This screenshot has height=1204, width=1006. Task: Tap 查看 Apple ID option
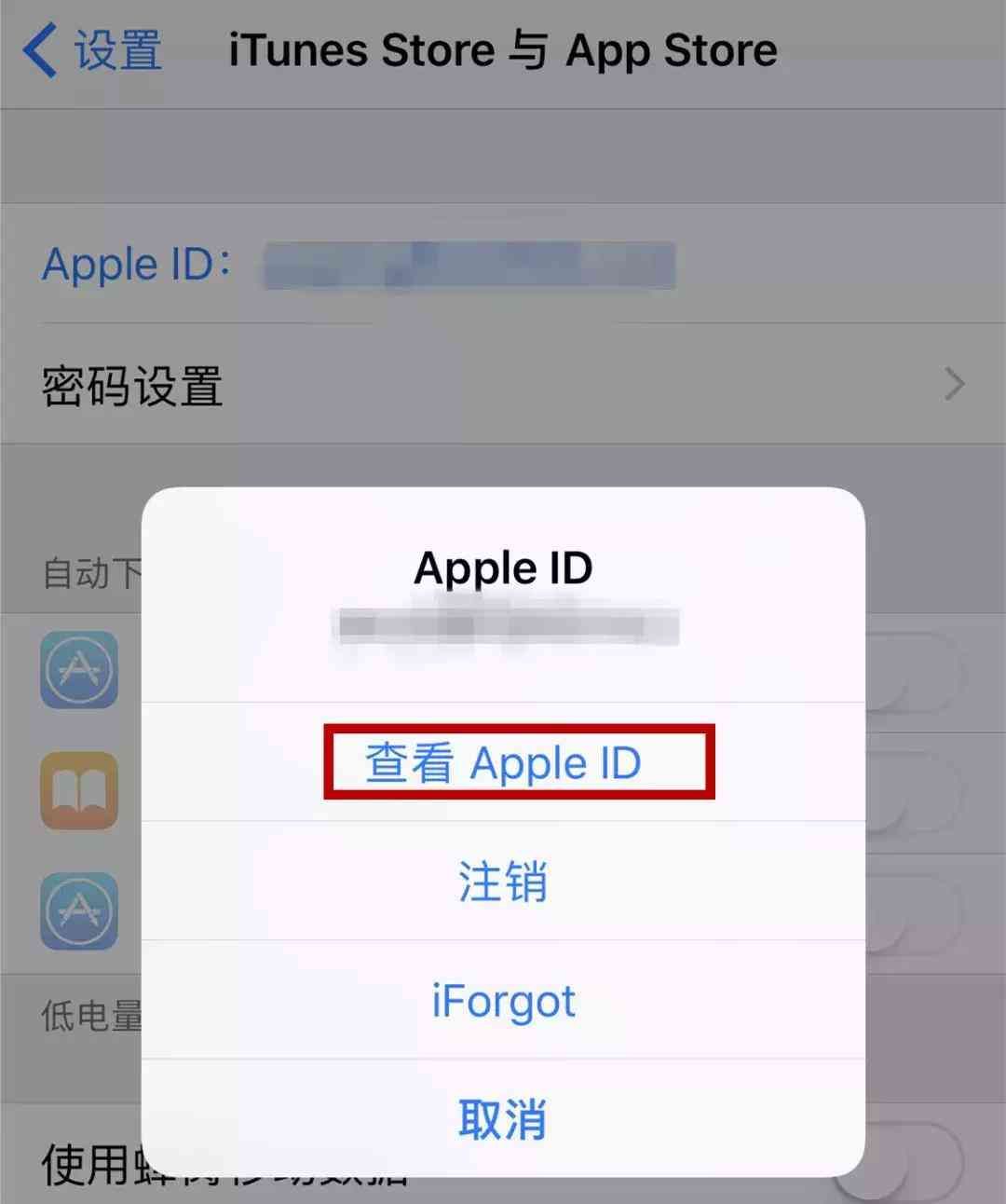pyautogui.click(x=503, y=762)
